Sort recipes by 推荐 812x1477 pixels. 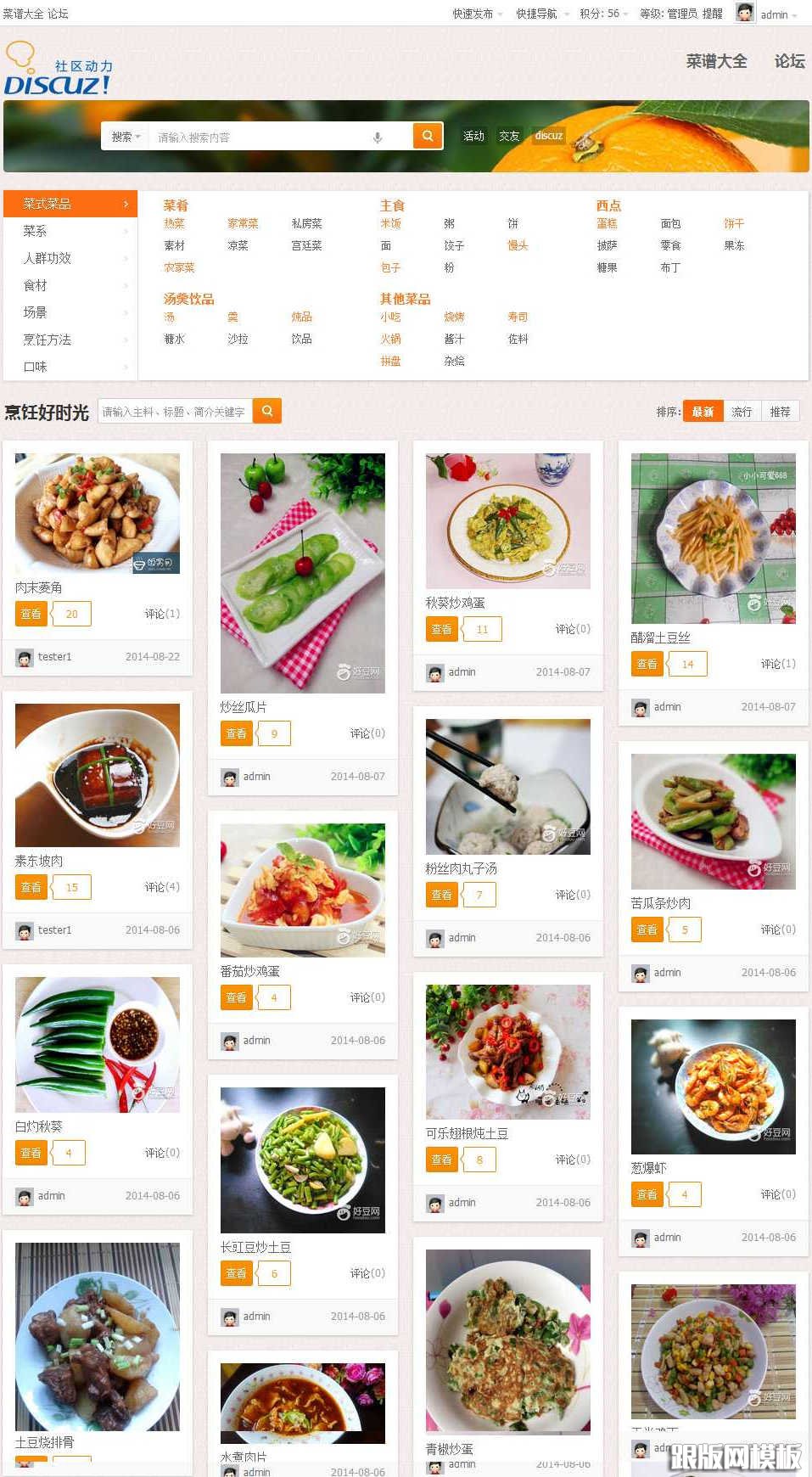pyautogui.click(x=780, y=412)
